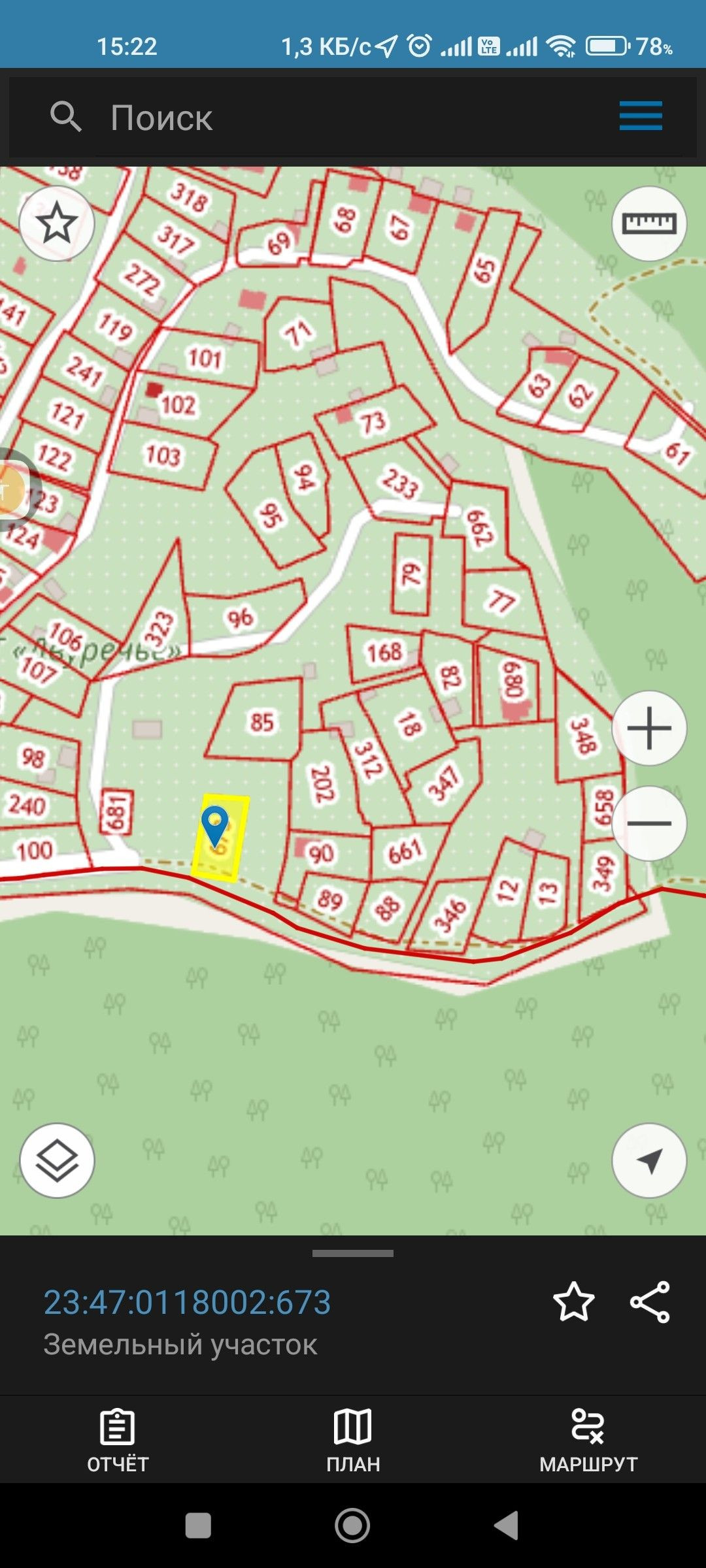Go to the home screen
The height and width of the screenshot is (1568, 706).
[x=352, y=1526]
